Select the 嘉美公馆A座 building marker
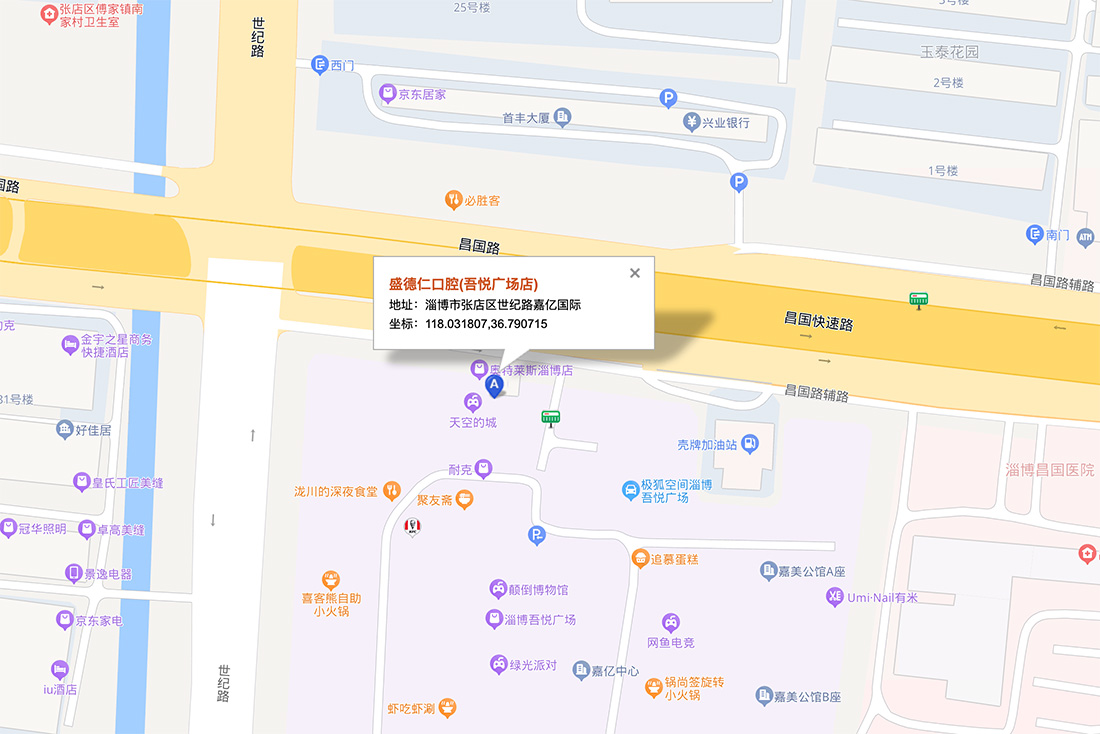Viewport: 1100px width, 734px height. point(768,571)
